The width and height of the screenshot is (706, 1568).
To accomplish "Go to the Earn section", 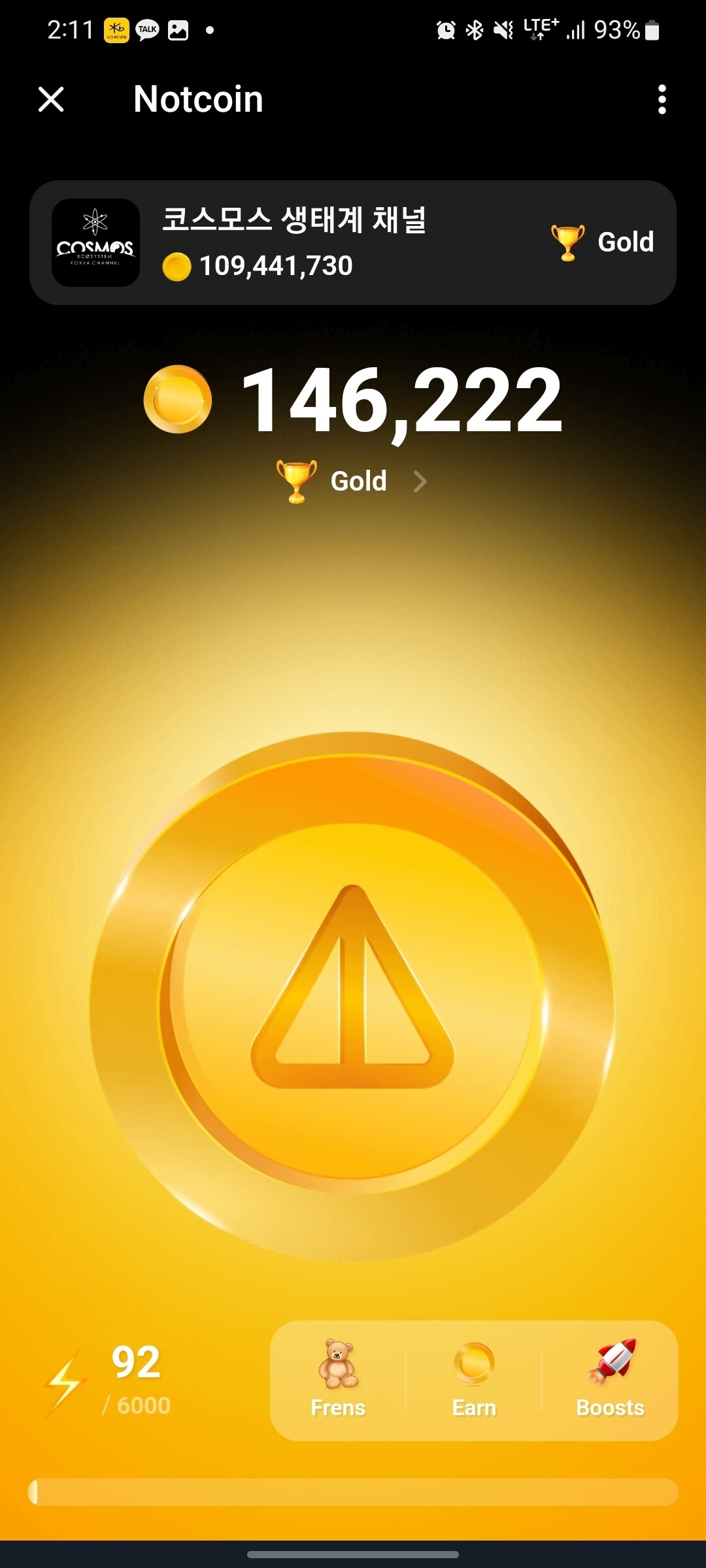I will click(474, 1380).
